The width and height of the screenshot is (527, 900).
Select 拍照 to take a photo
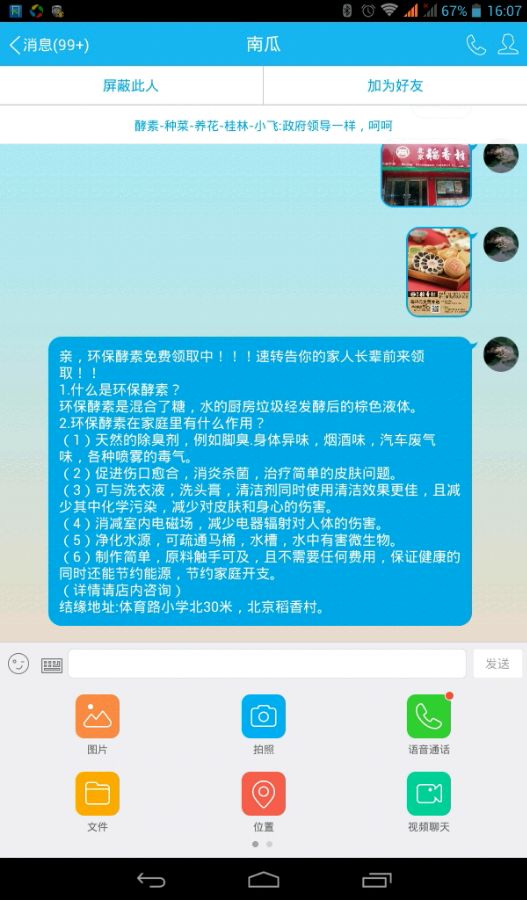[264, 724]
